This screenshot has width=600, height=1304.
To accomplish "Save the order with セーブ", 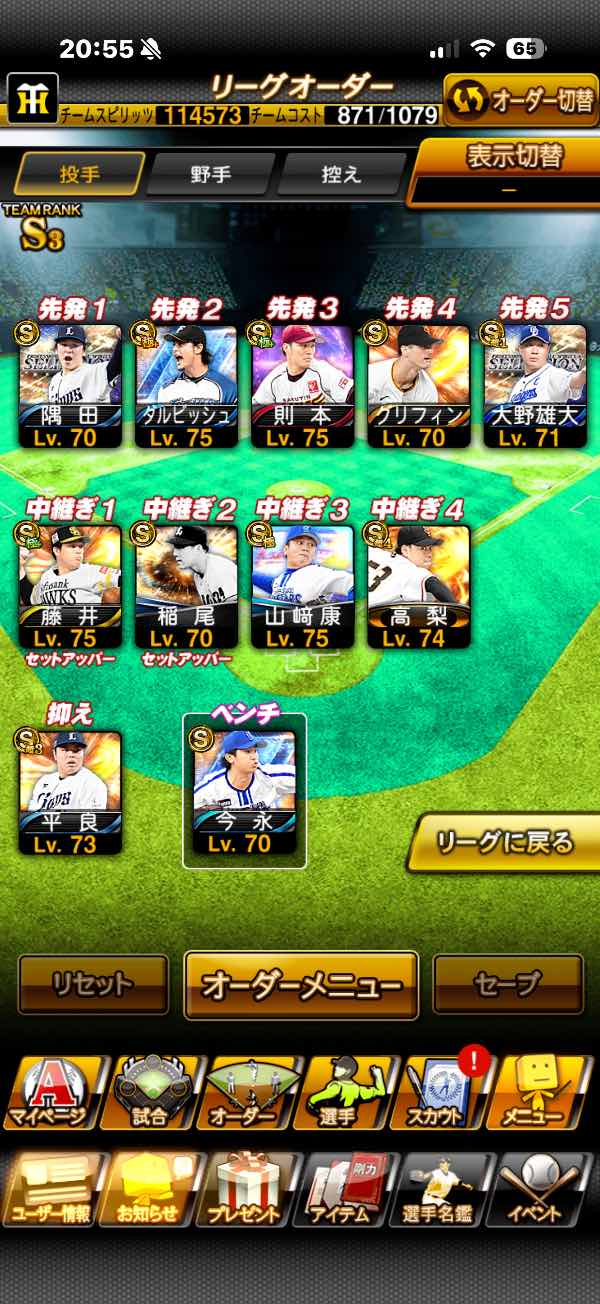I will tap(507, 984).
